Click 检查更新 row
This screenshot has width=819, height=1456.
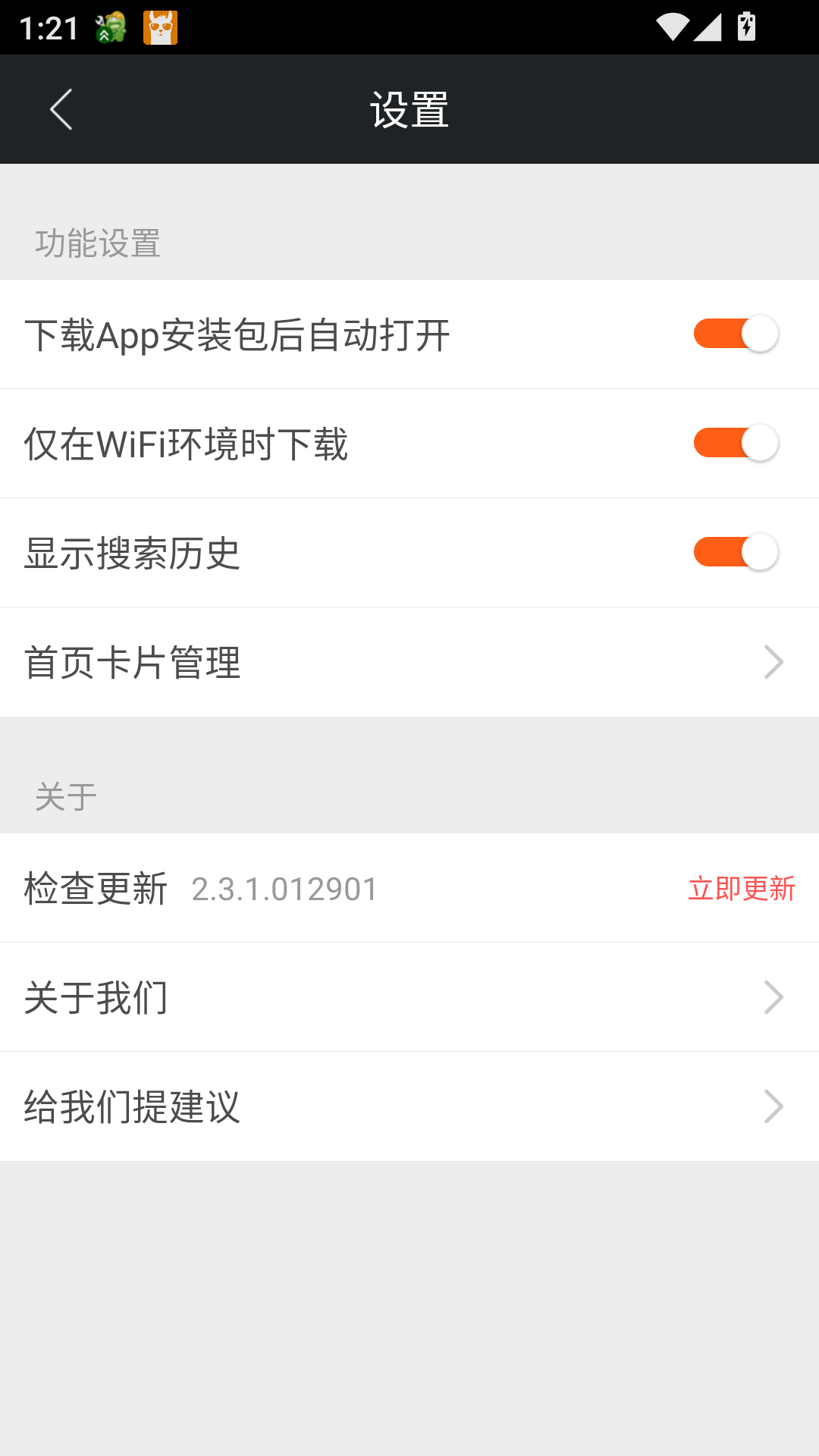(x=97, y=888)
